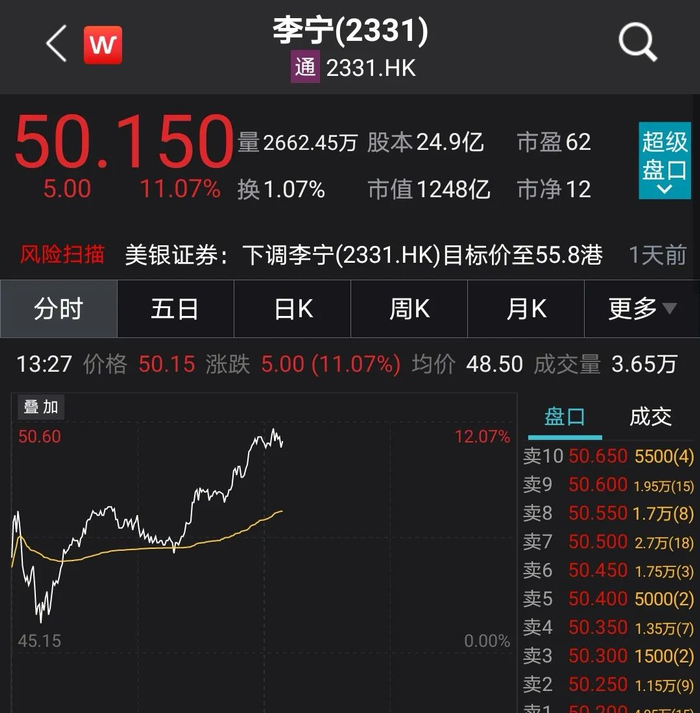Go back using the left arrow
700x713 pixels.
pos(56,44)
